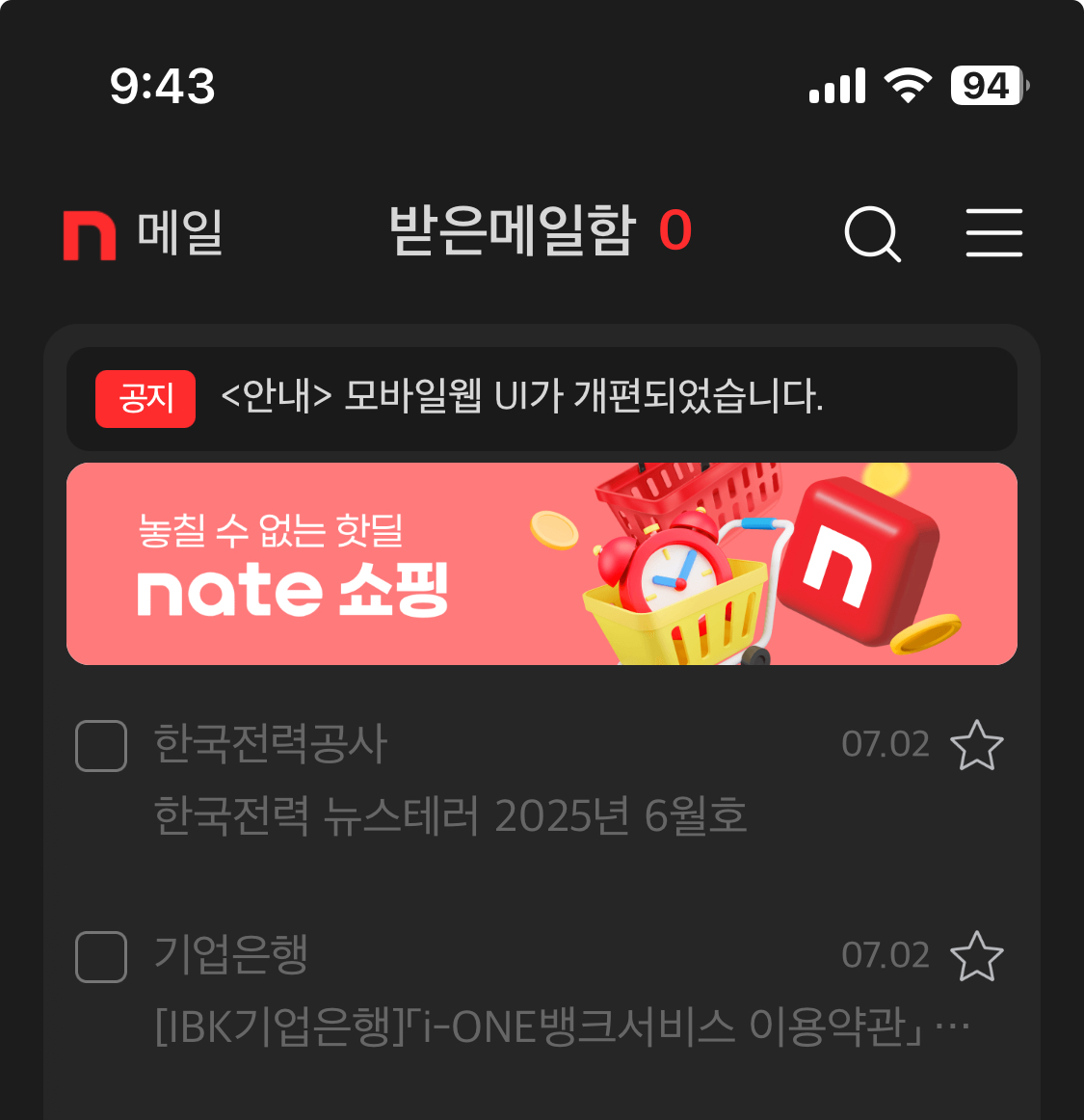Viewport: 1084px width, 1120px height.
Task: Select the 한국전력공사 mail checkbox
Action: click(101, 746)
